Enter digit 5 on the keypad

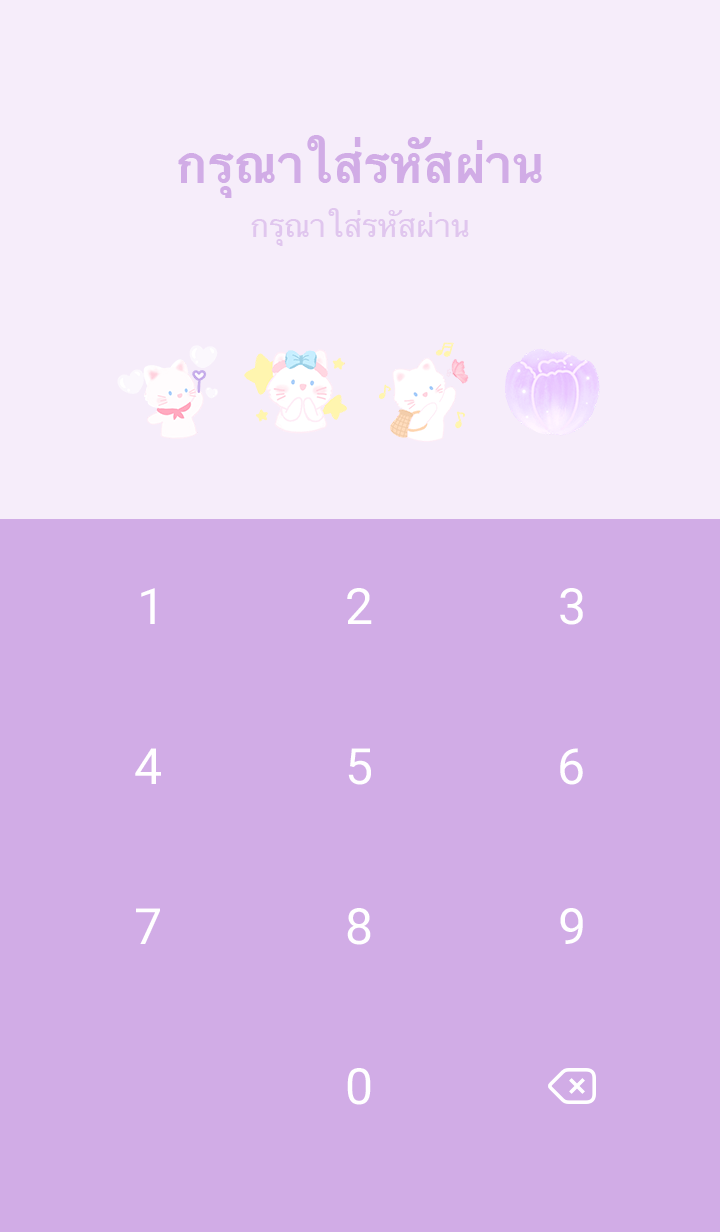(x=359, y=767)
